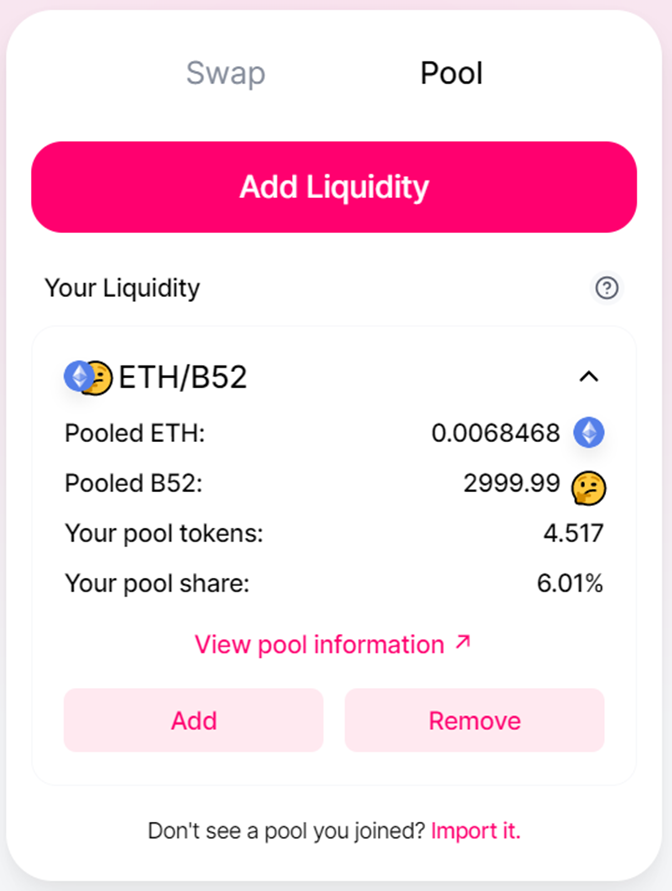Collapse the ETH/B52 liquidity card

(589, 377)
